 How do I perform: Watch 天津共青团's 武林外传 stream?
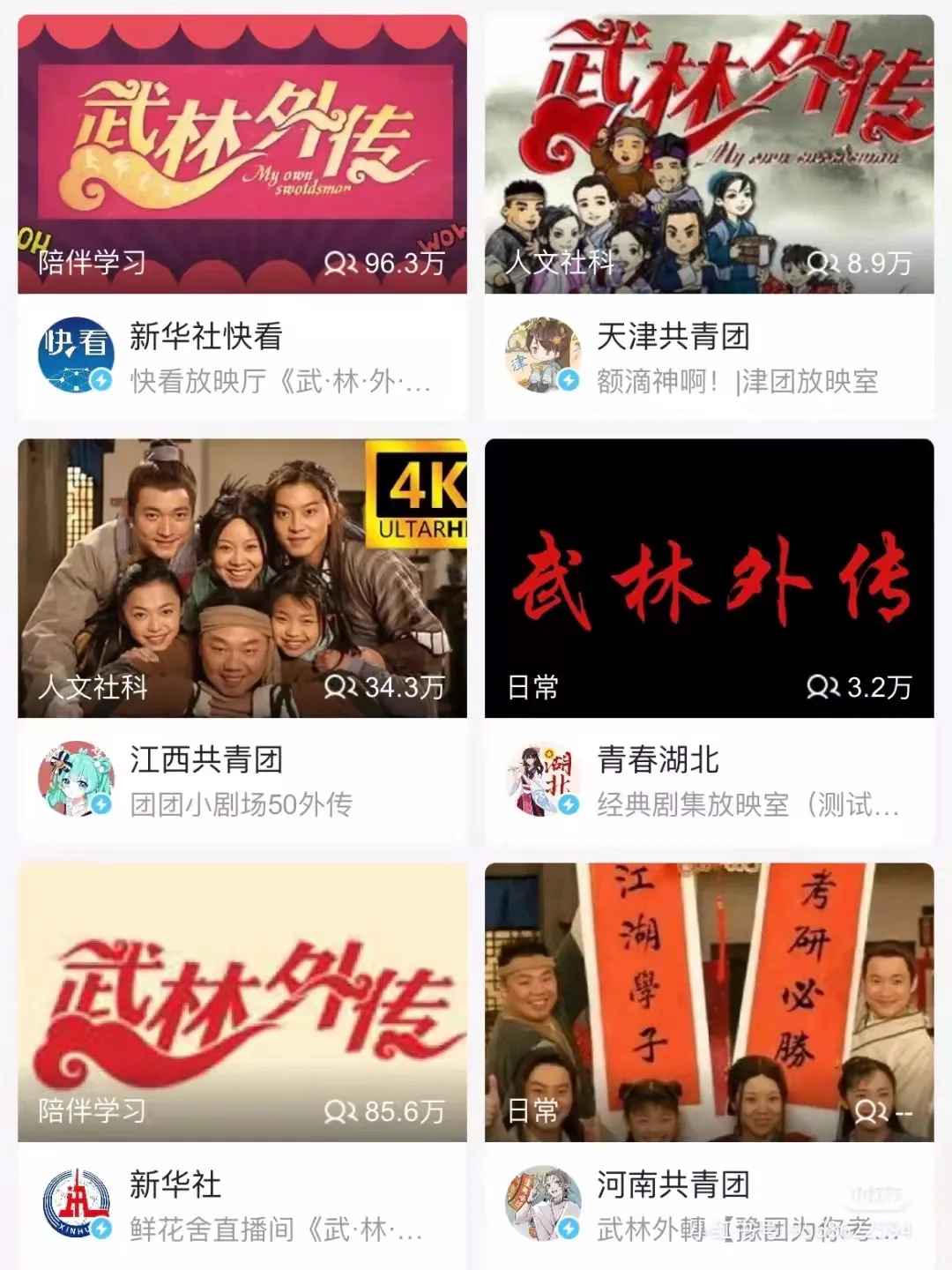[x=709, y=154]
